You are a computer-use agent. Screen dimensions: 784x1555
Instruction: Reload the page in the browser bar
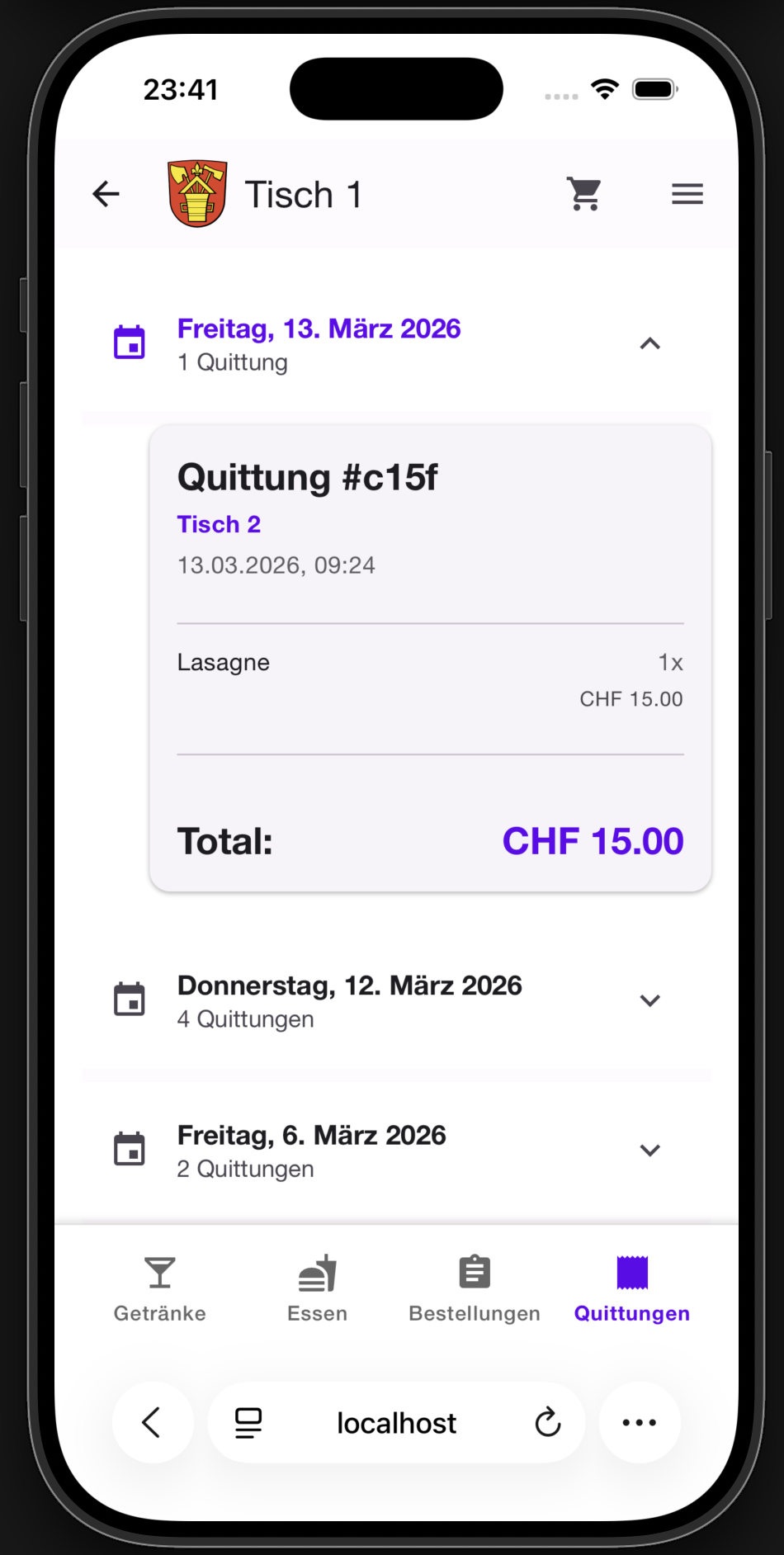click(x=547, y=1421)
